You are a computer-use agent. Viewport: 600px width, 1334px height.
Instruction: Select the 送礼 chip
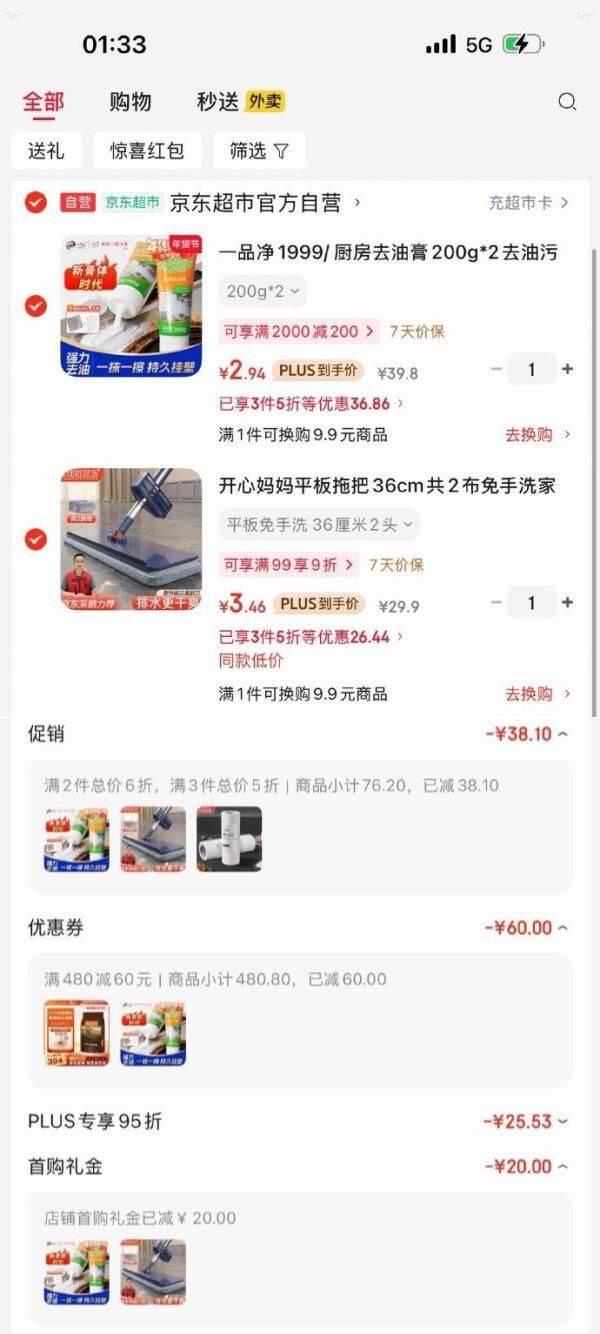click(46, 151)
